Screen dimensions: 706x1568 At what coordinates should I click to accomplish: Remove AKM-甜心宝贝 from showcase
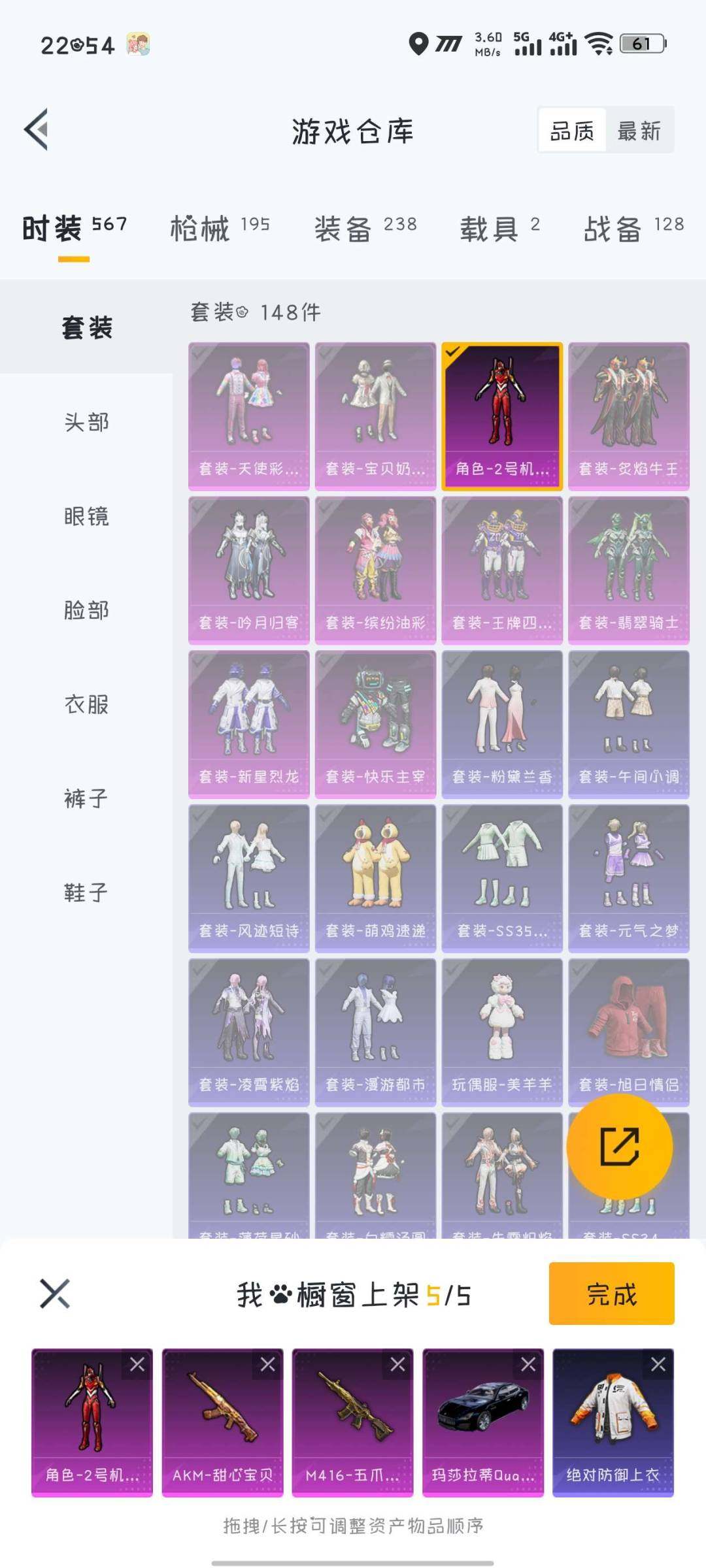(267, 1364)
